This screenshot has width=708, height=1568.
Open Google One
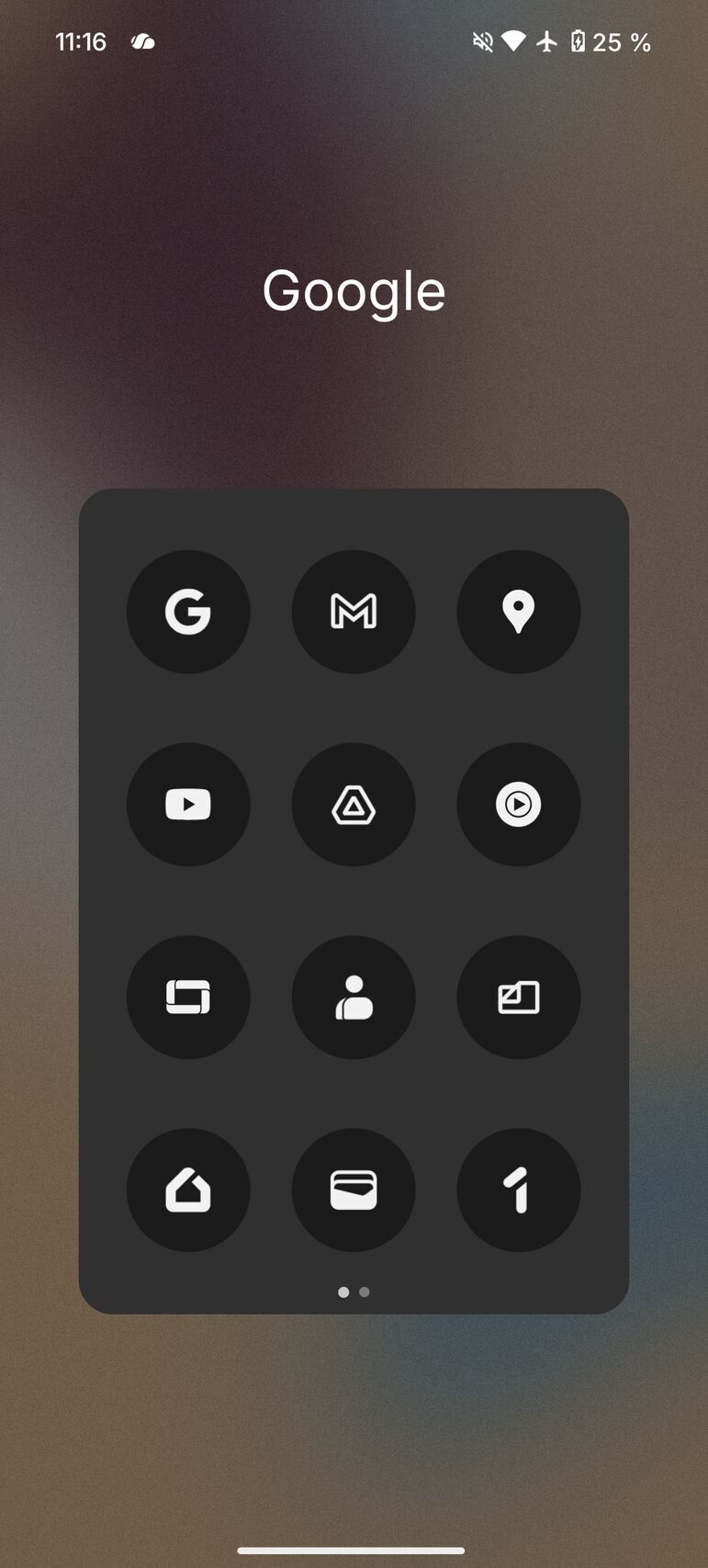(519, 1190)
